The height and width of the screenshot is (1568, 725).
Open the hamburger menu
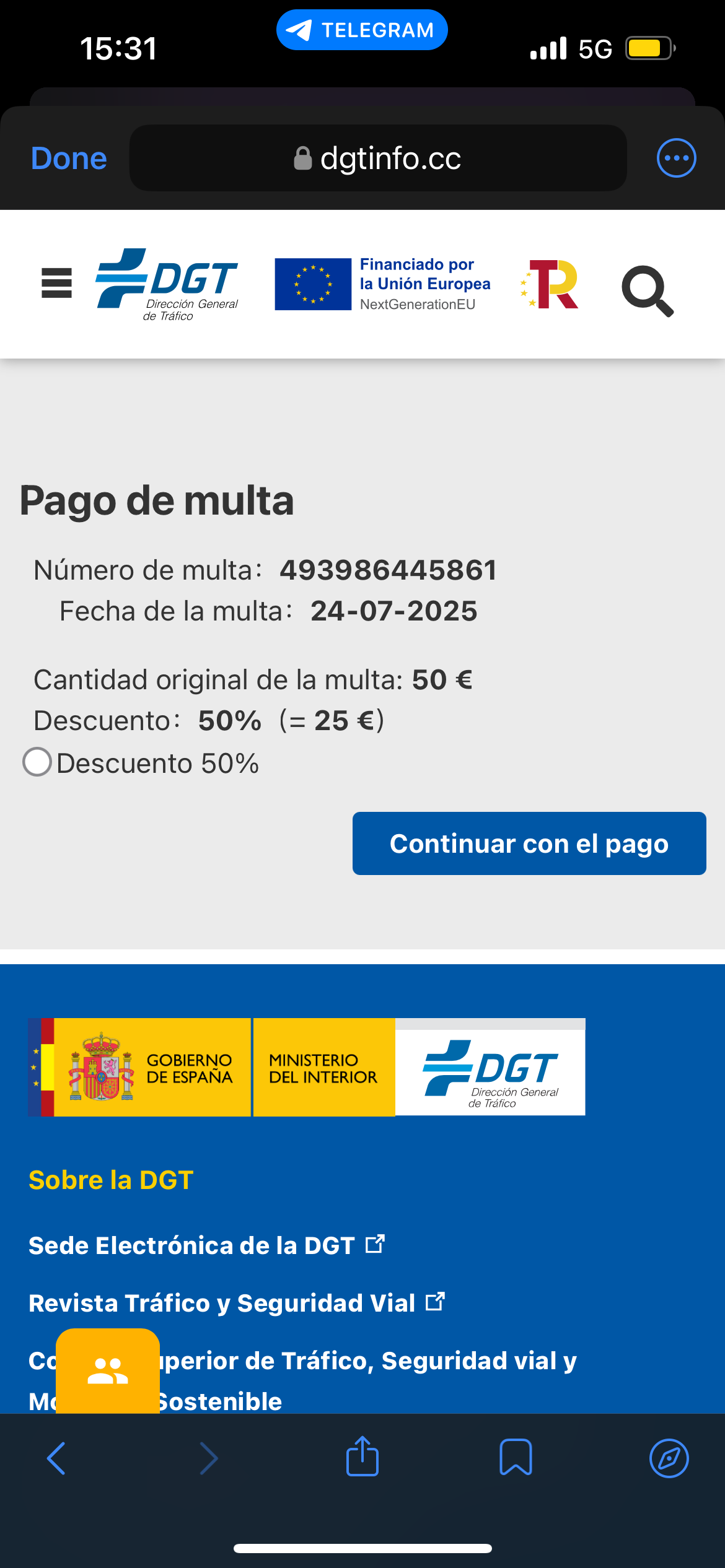56,284
